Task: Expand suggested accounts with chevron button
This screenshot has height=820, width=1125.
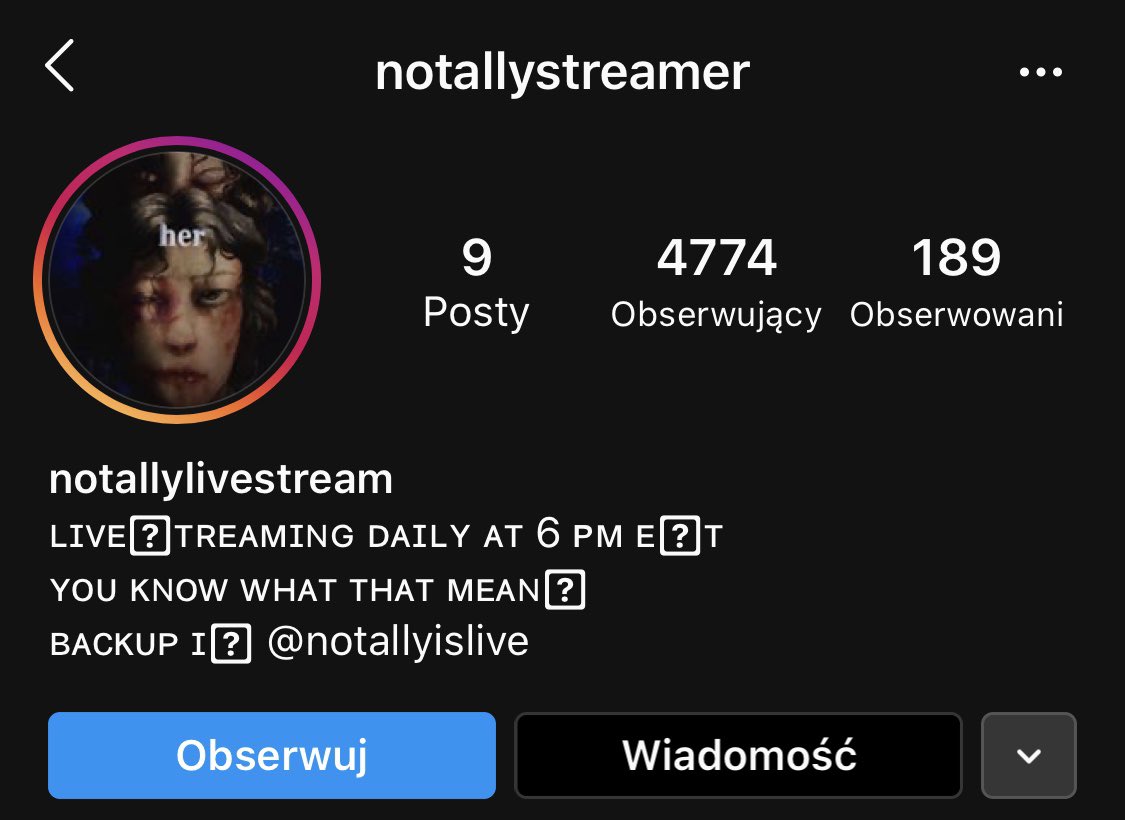Action: [x=1029, y=755]
